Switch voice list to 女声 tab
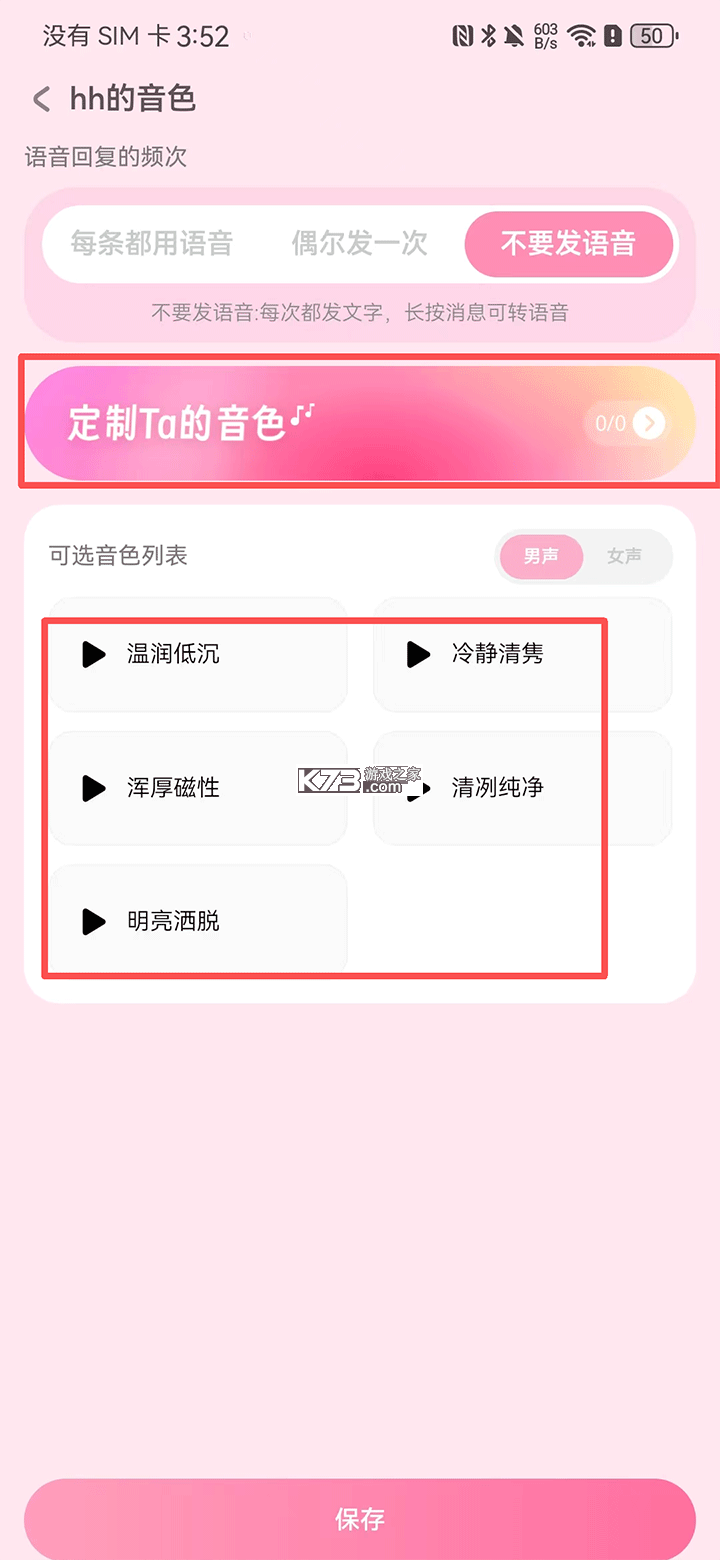Image resolution: width=720 pixels, height=1560 pixels. coord(625,557)
